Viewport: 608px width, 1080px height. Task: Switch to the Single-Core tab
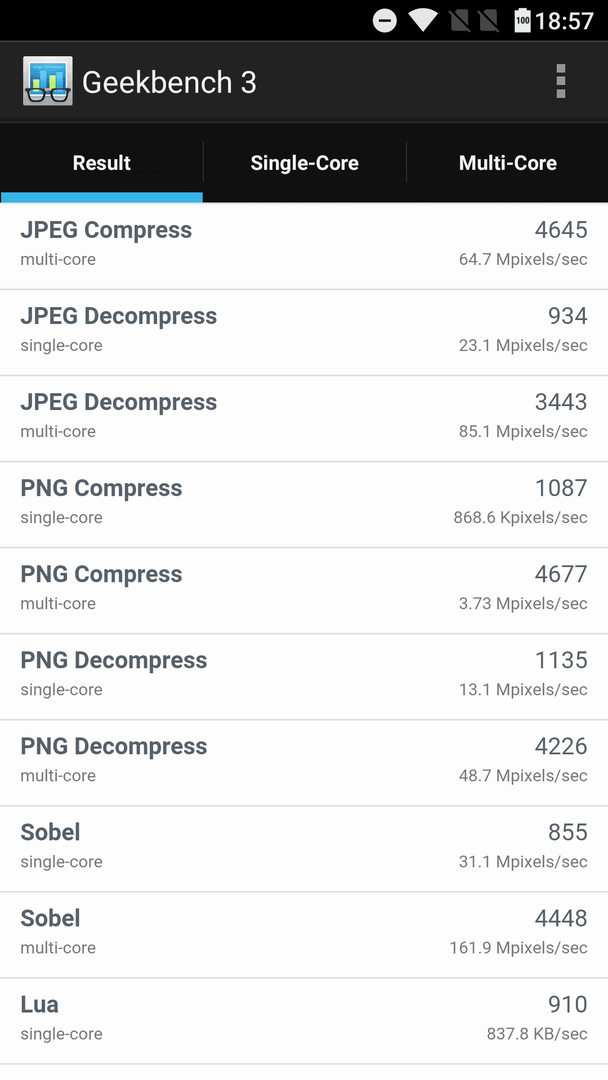point(304,163)
